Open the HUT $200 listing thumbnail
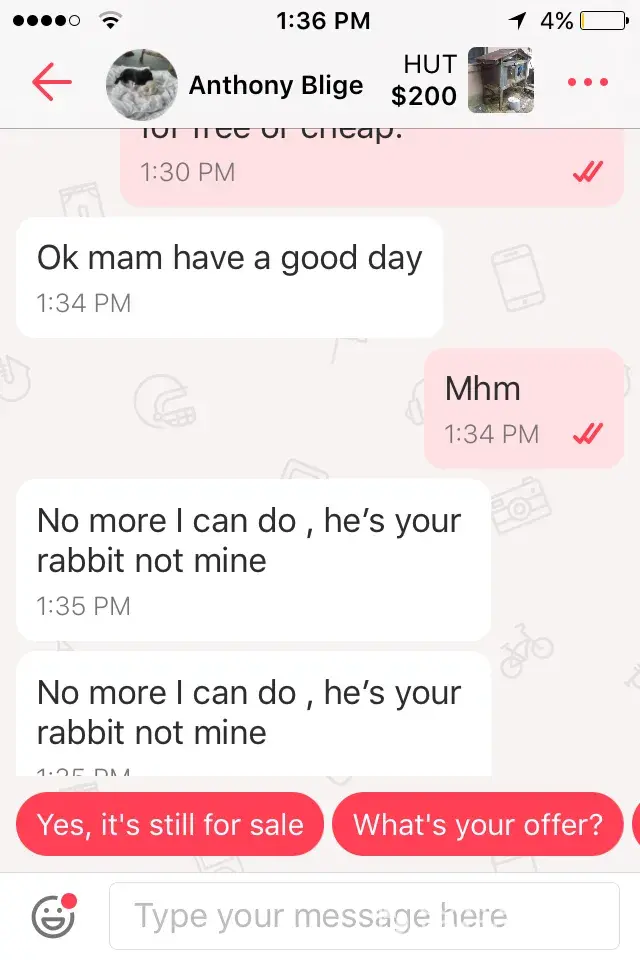 click(500, 80)
